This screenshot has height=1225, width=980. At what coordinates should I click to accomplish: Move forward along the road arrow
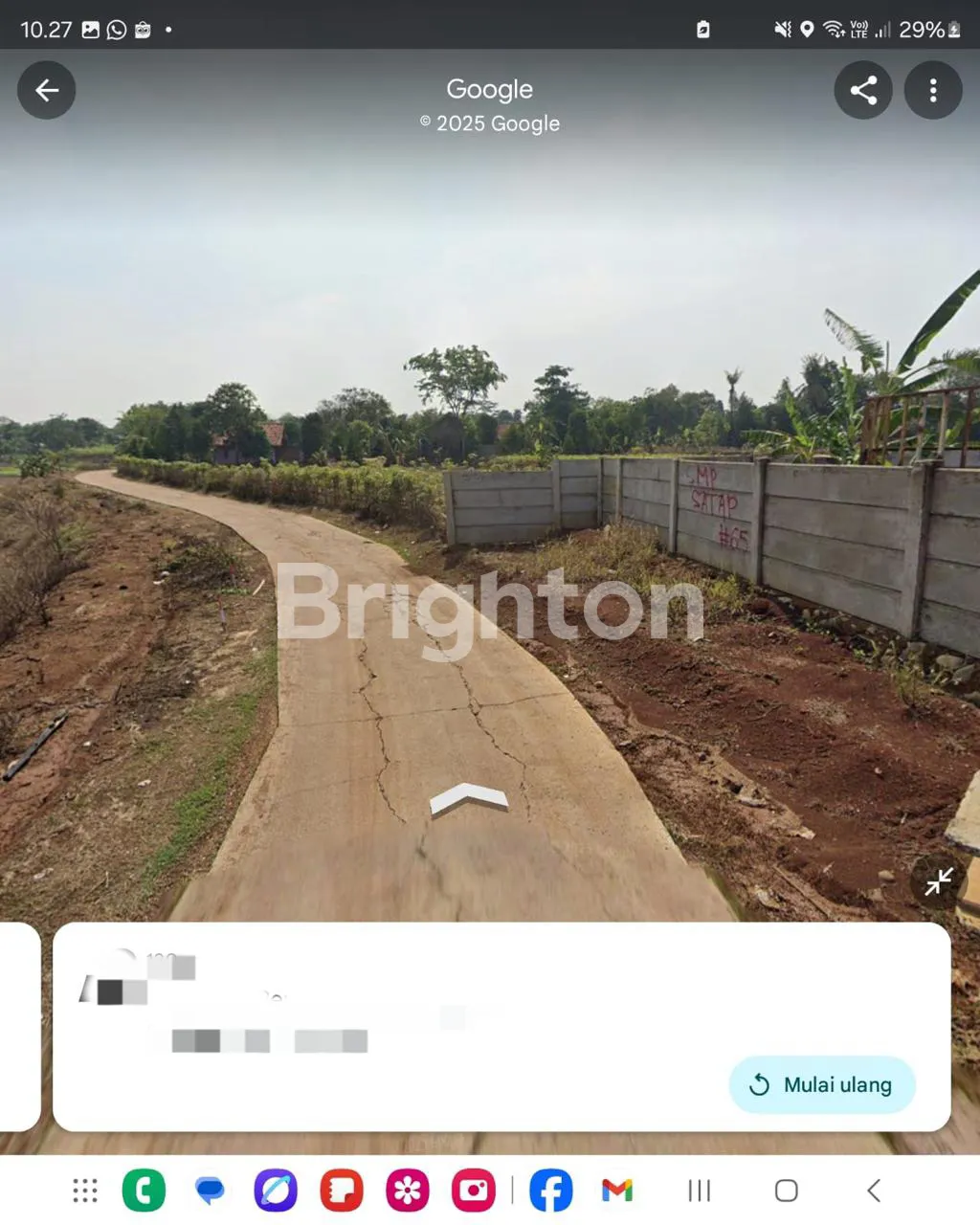tap(468, 798)
